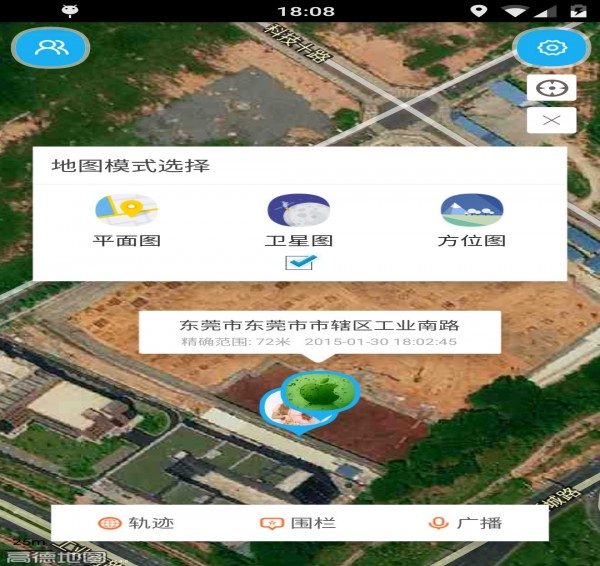
Task: Open the 广播 broadcast option
Action: click(465, 523)
